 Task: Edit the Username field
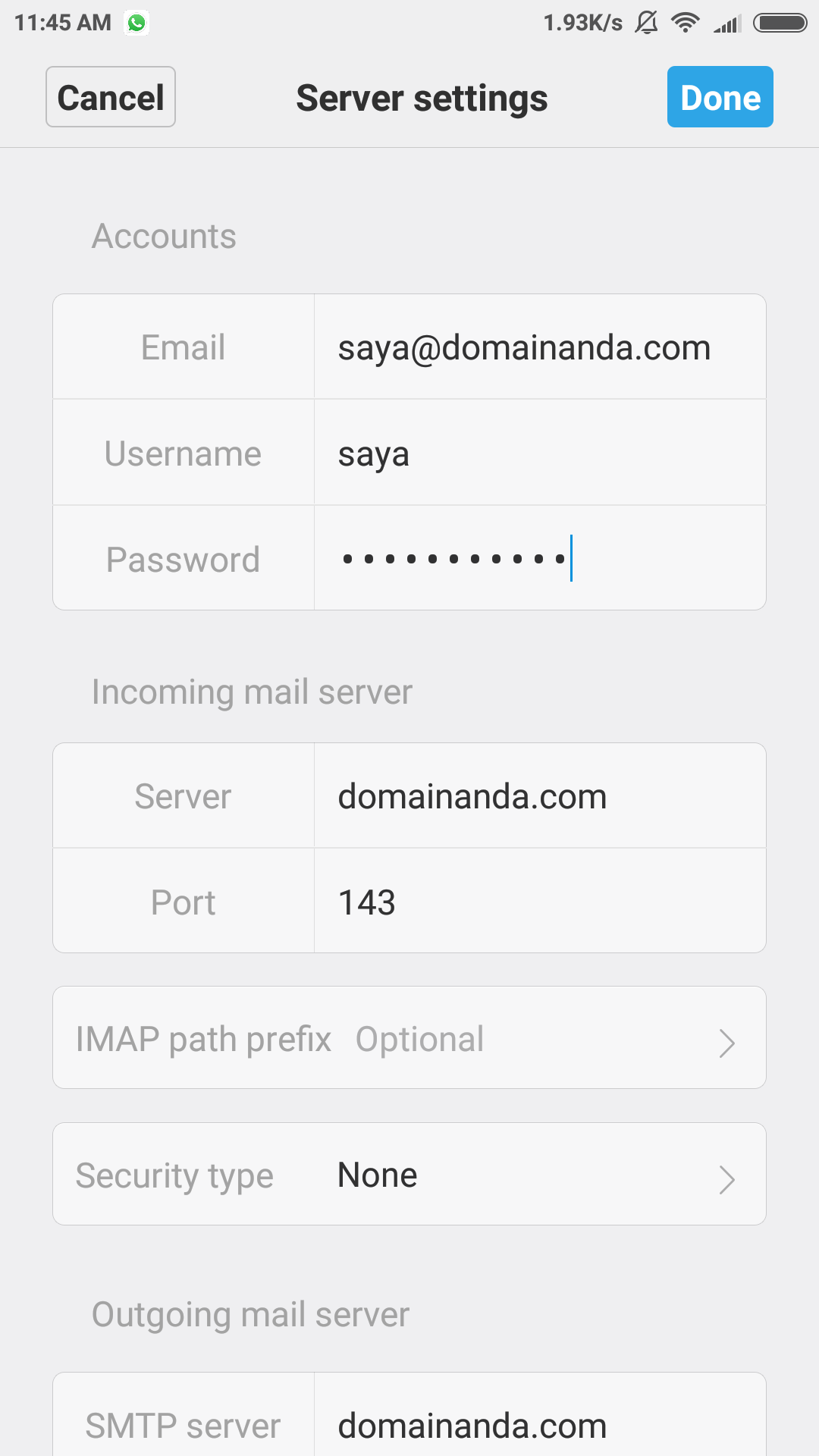pos(540,453)
